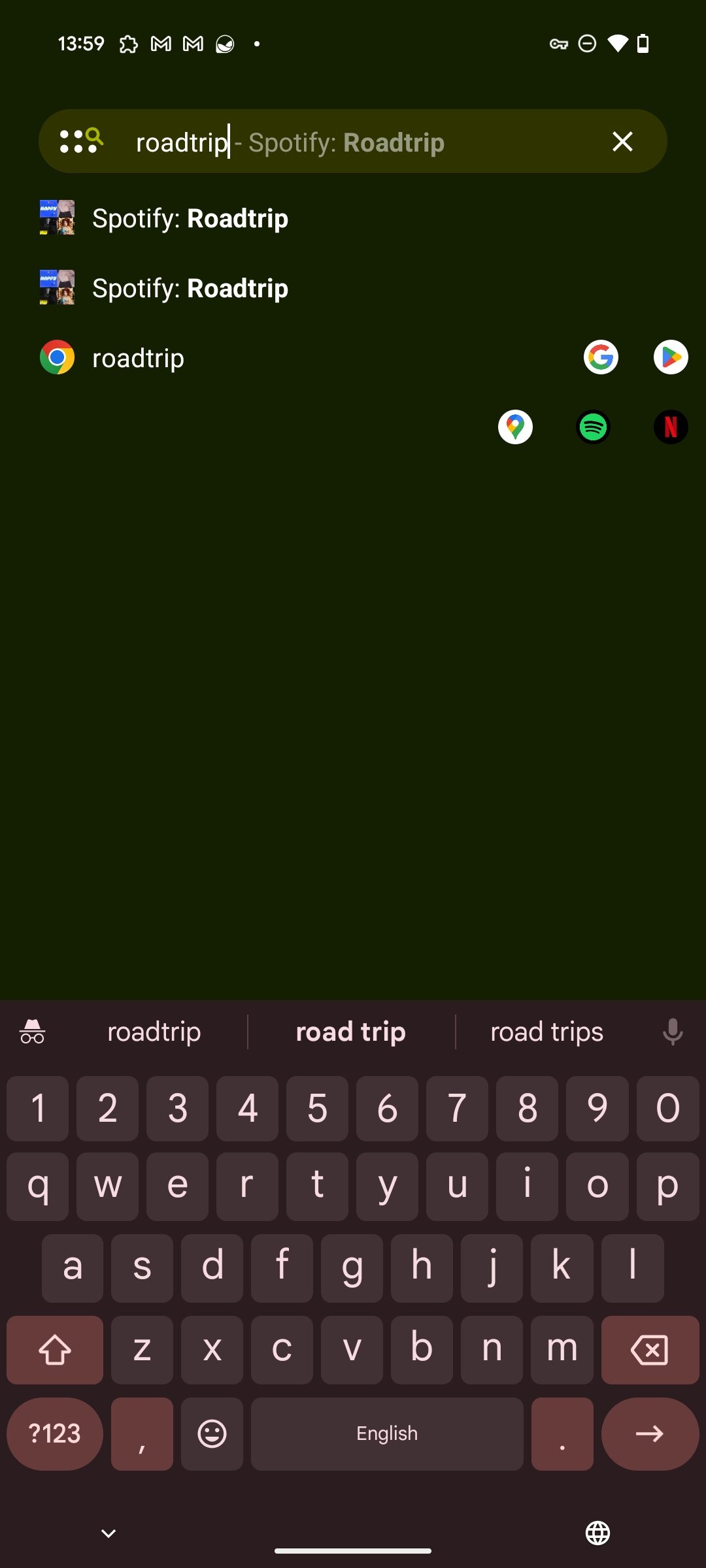Switch keyboard to ?123 symbols
This screenshot has width=706, height=1568.
point(55,1433)
